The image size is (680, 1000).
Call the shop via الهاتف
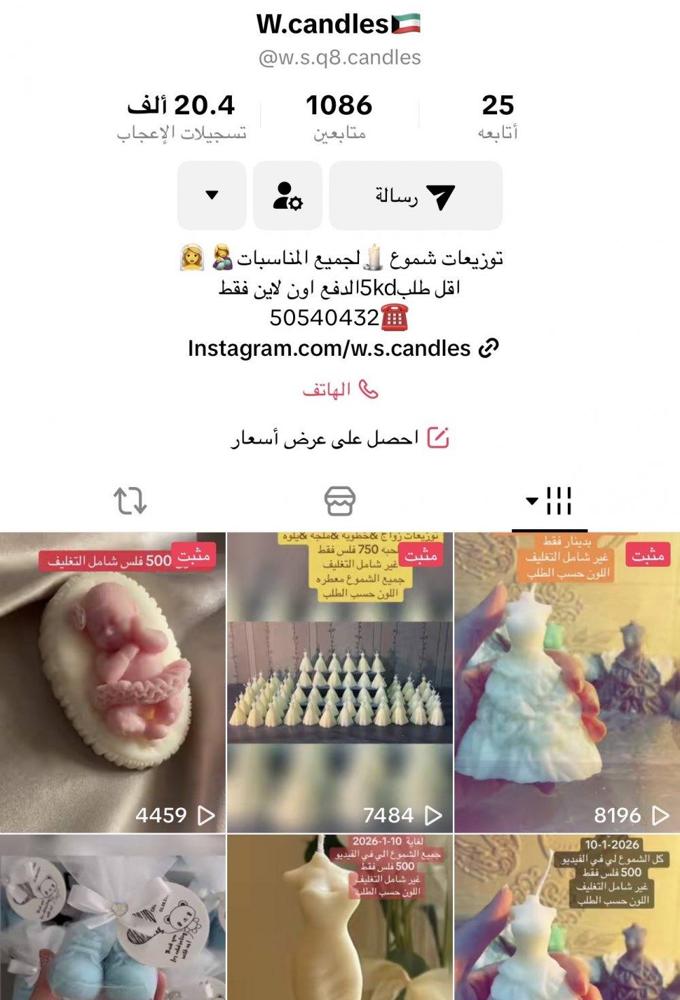pos(340,389)
